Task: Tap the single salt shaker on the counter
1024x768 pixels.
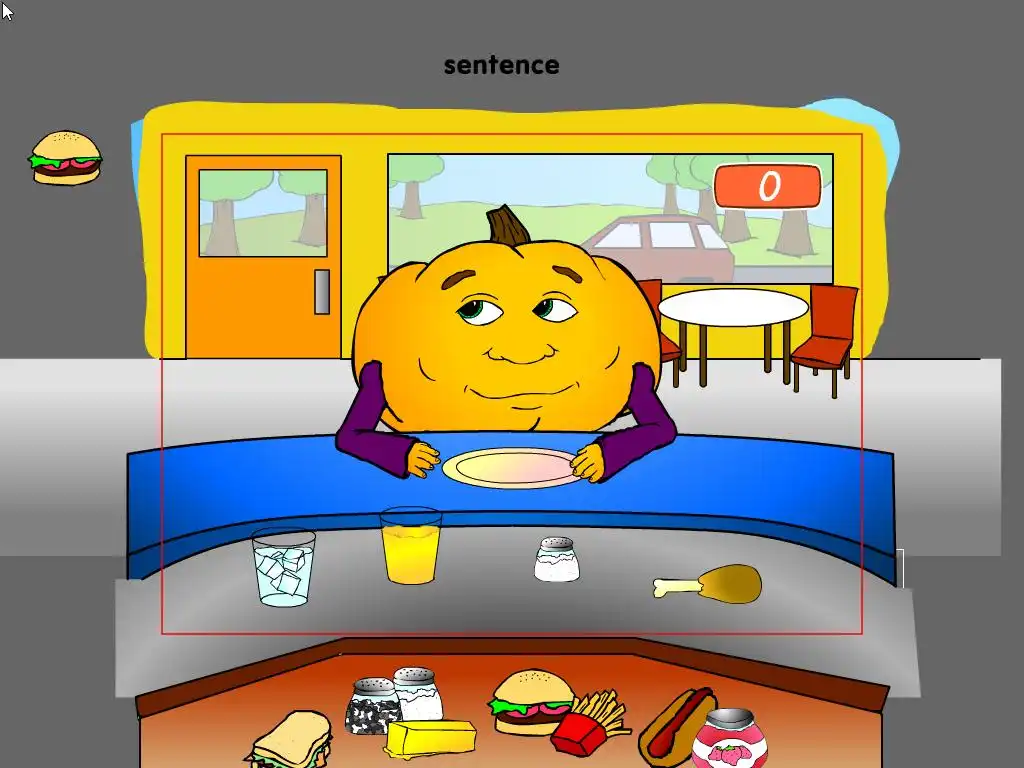Action: tap(556, 560)
